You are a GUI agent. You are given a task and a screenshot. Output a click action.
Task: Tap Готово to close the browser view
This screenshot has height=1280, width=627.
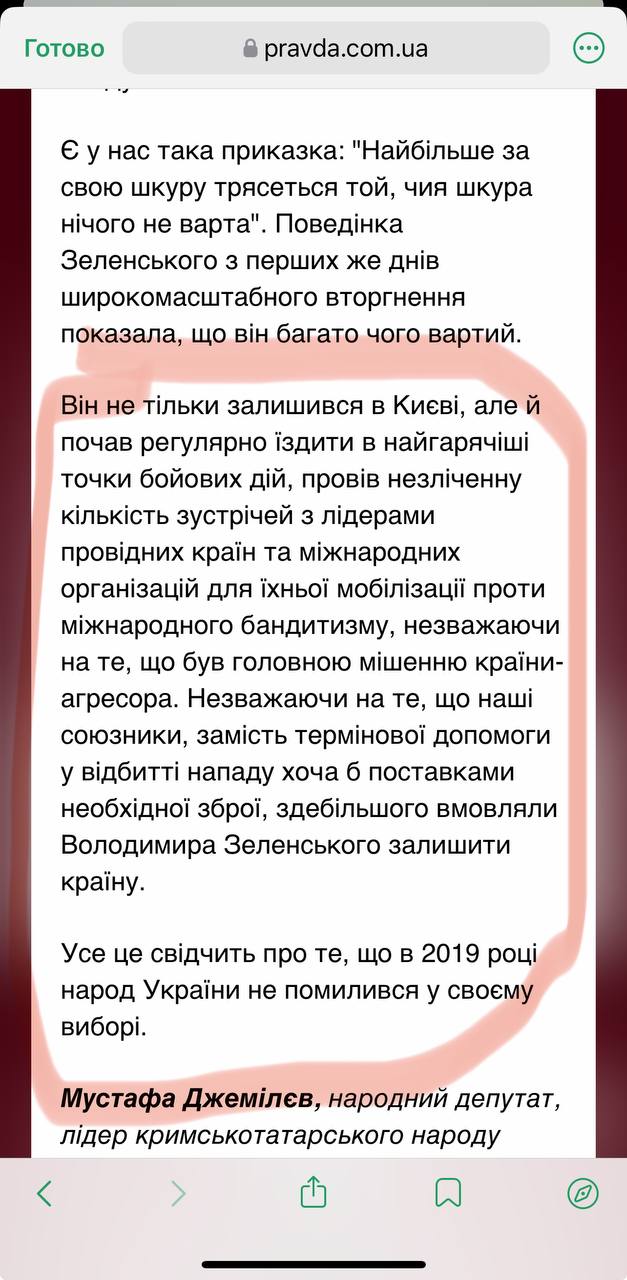point(64,48)
